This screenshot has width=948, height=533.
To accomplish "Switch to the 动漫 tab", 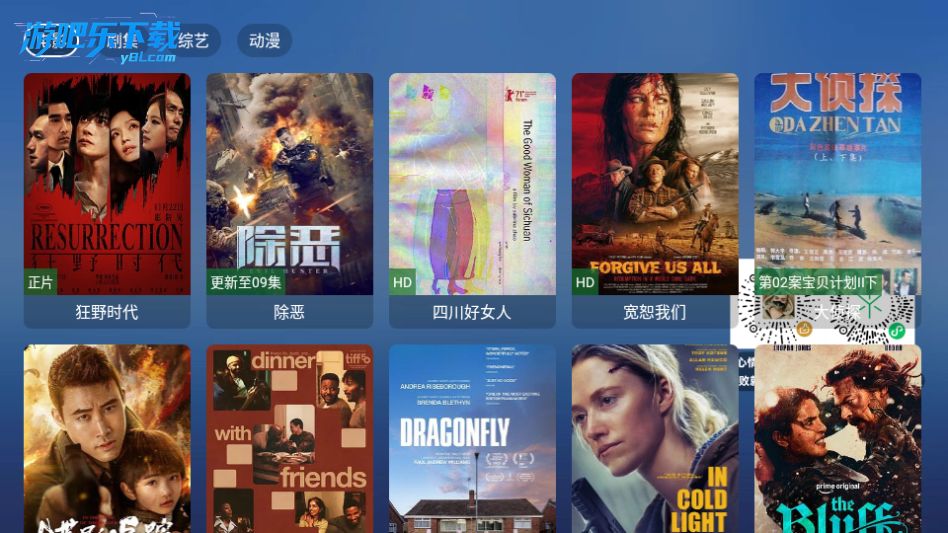I will (265, 40).
